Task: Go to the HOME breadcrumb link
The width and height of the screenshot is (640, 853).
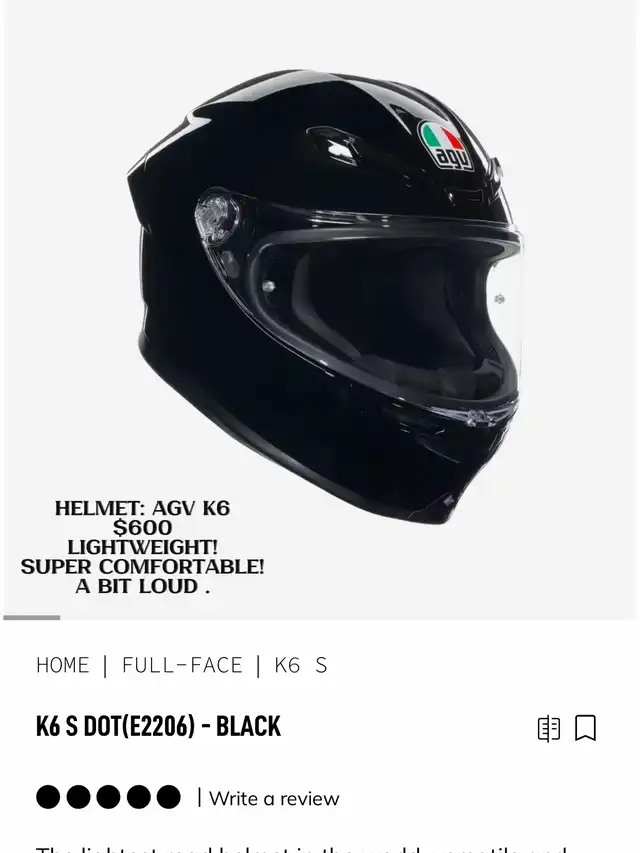Action: (x=63, y=665)
